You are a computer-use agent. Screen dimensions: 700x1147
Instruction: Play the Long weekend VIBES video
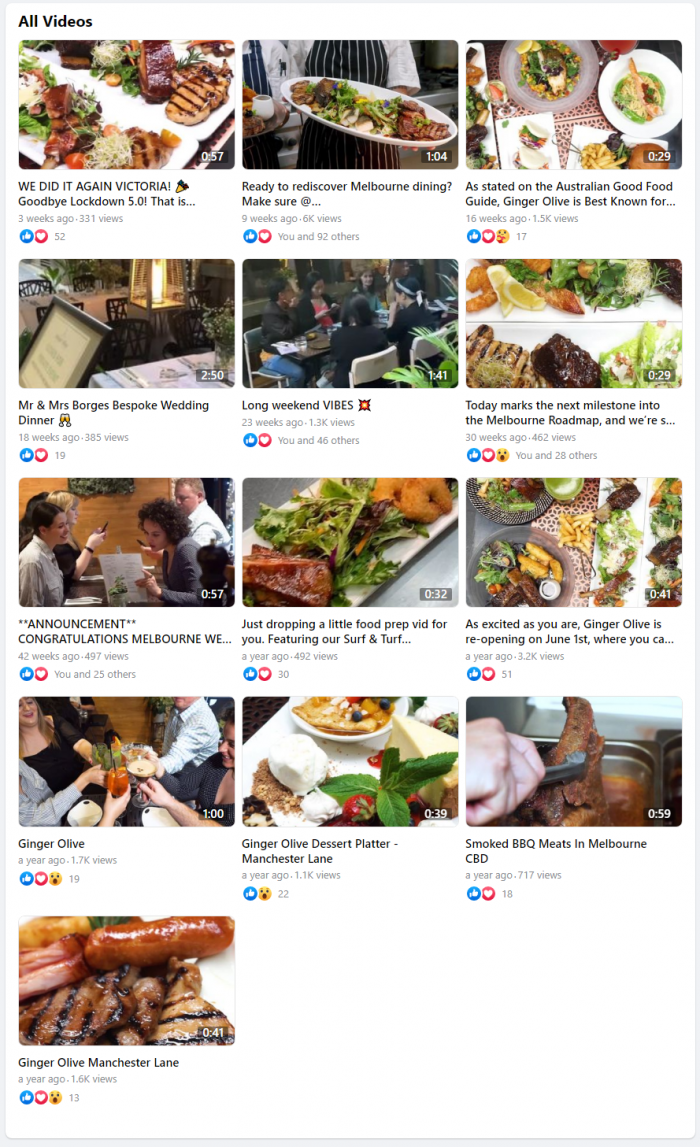[x=350, y=323]
